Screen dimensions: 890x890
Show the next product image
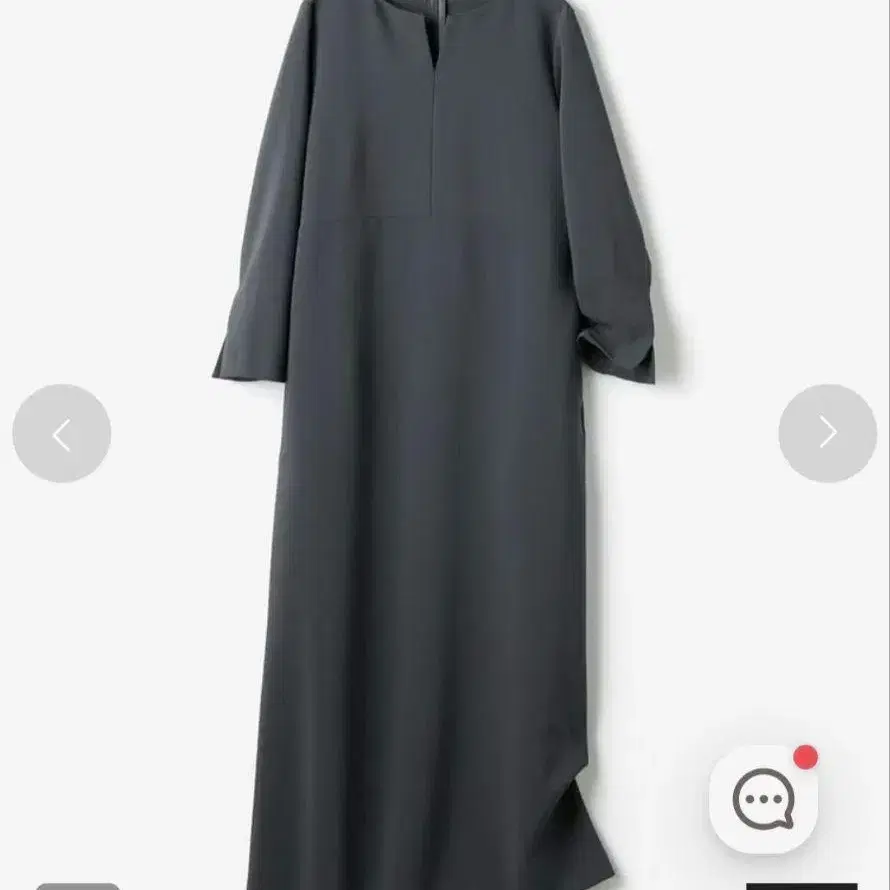tap(827, 433)
